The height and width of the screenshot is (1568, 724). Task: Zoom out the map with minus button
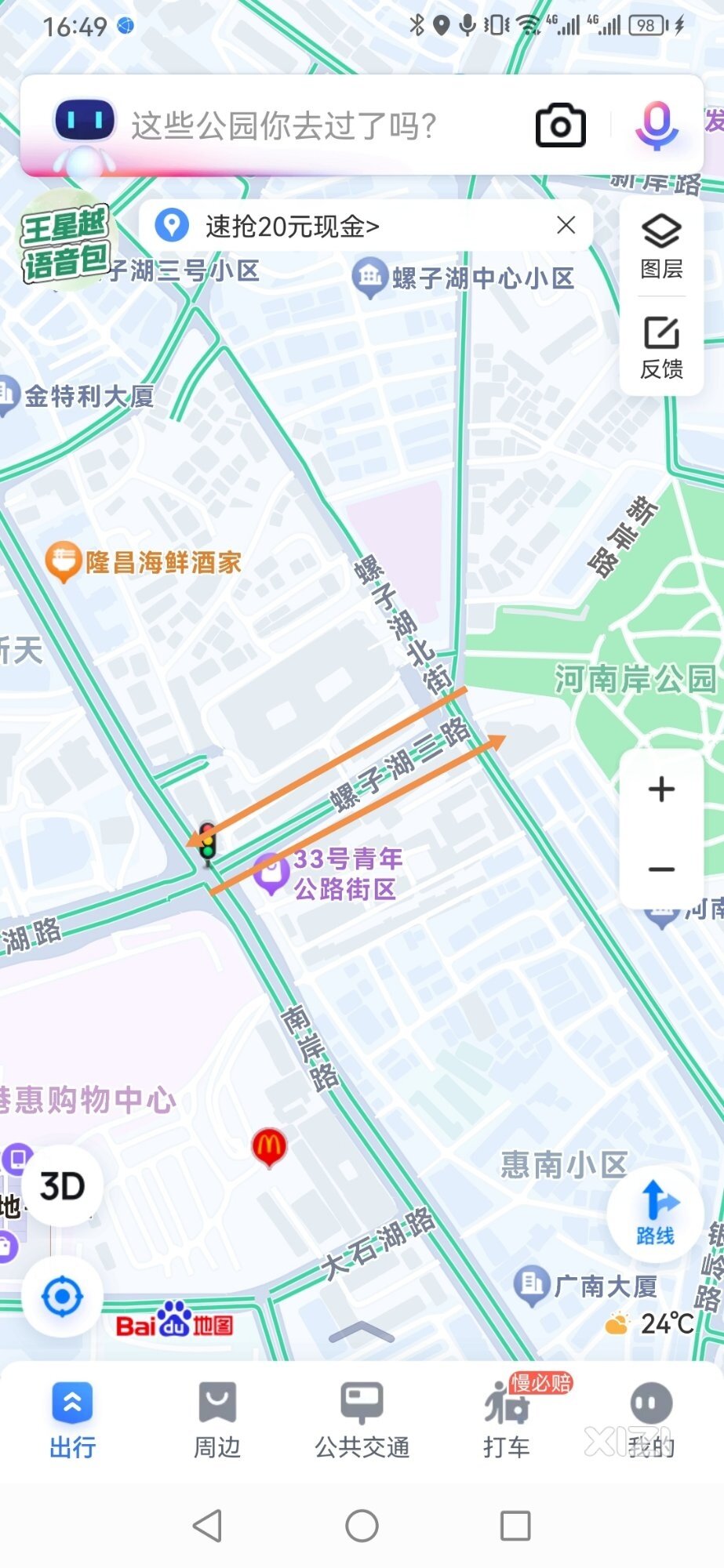[661, 869]
